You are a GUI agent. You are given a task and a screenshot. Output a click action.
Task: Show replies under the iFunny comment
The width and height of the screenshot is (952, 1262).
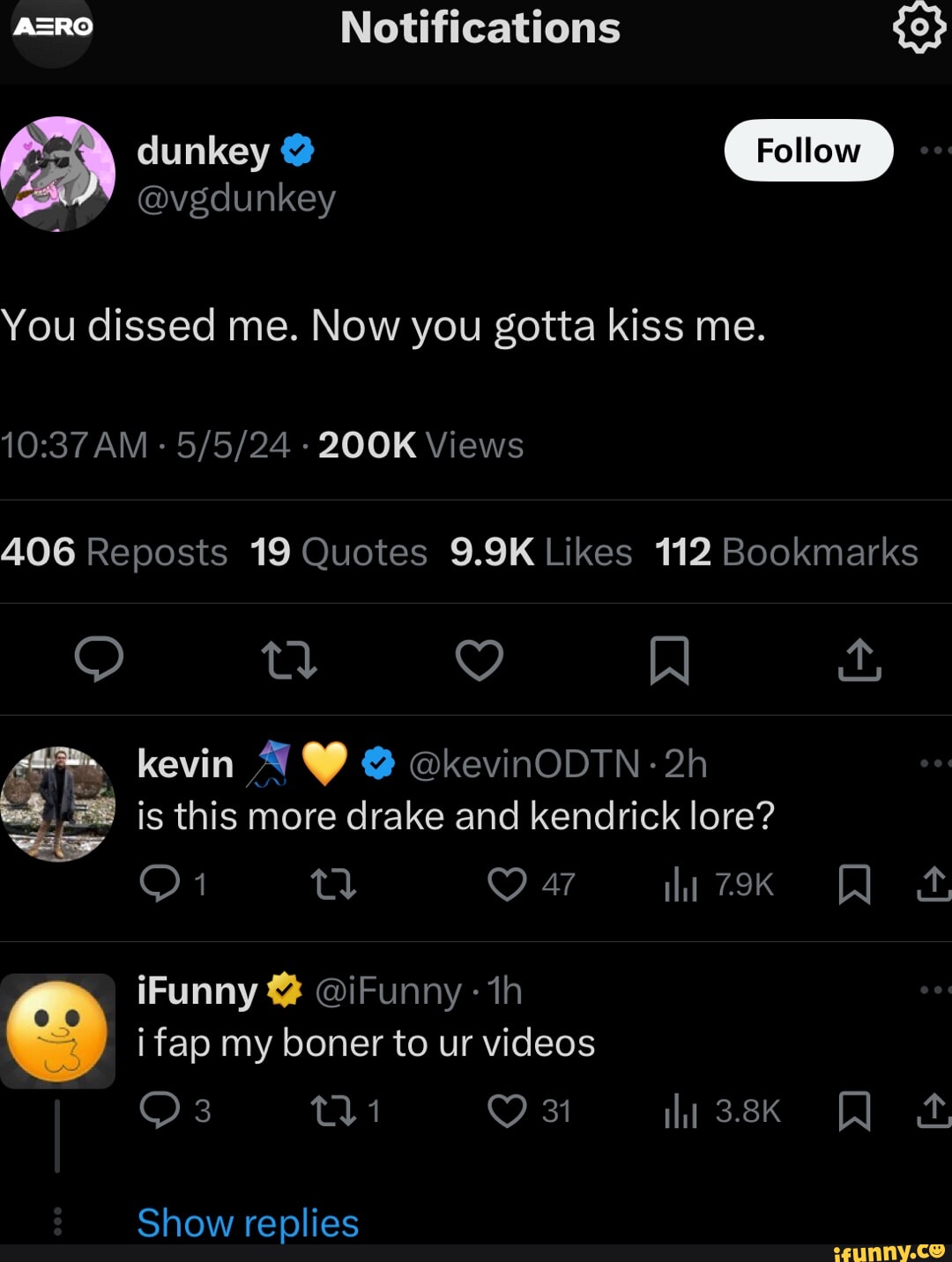[248, 1222]
